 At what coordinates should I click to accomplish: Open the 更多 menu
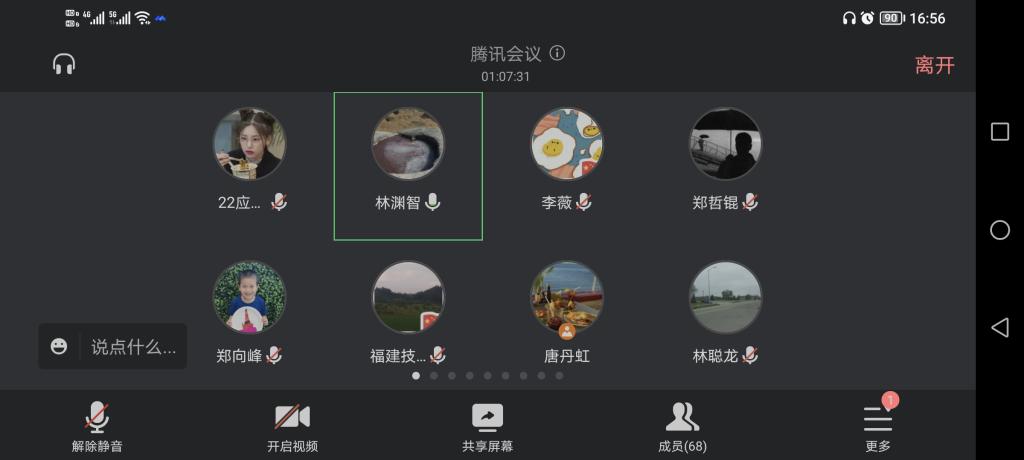(x=877, y=426)
